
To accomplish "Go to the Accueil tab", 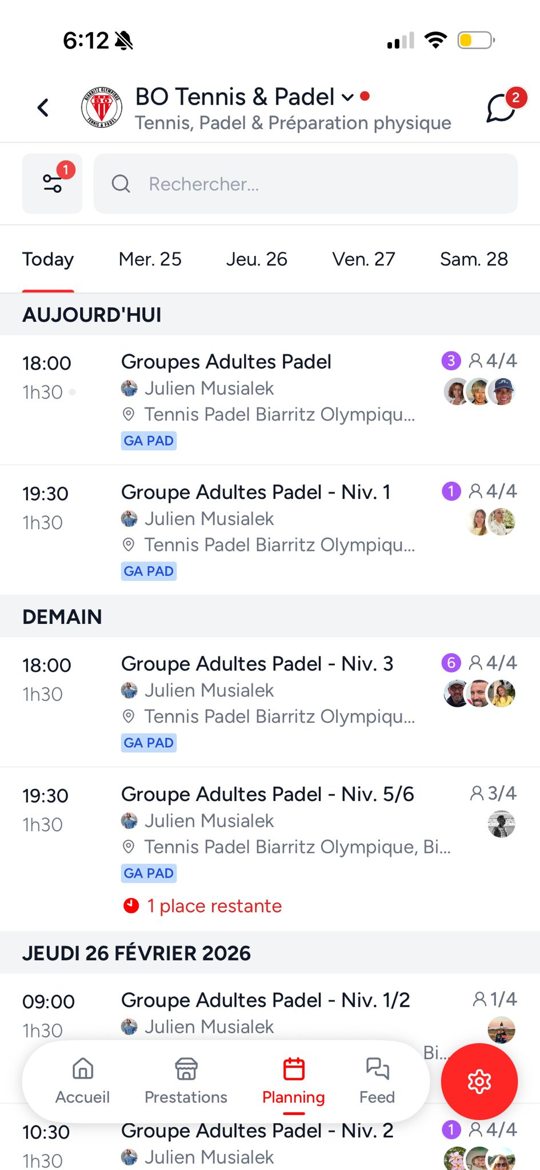I will 82,1080.
